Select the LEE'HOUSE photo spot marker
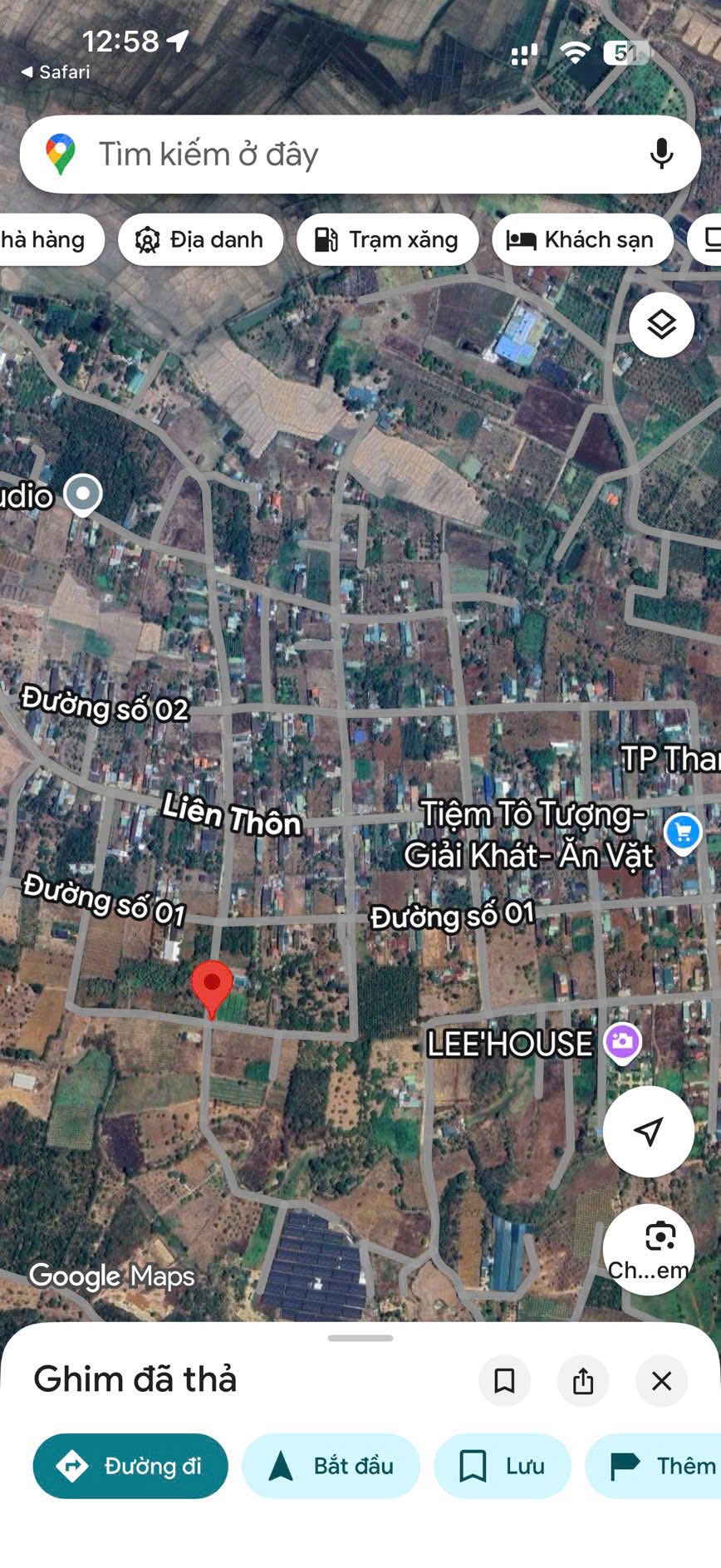This screenshot has height=1568, width=721. [x=621, y=1043]
